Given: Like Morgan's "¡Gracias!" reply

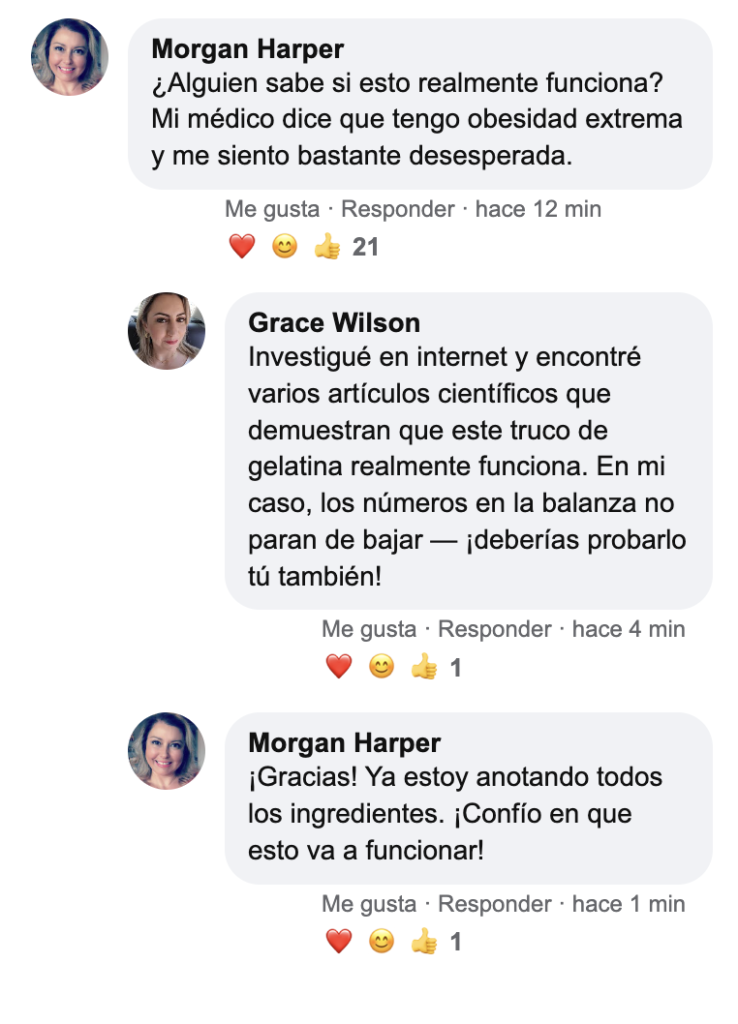Looking at the screenshot, I should (369, 904).
